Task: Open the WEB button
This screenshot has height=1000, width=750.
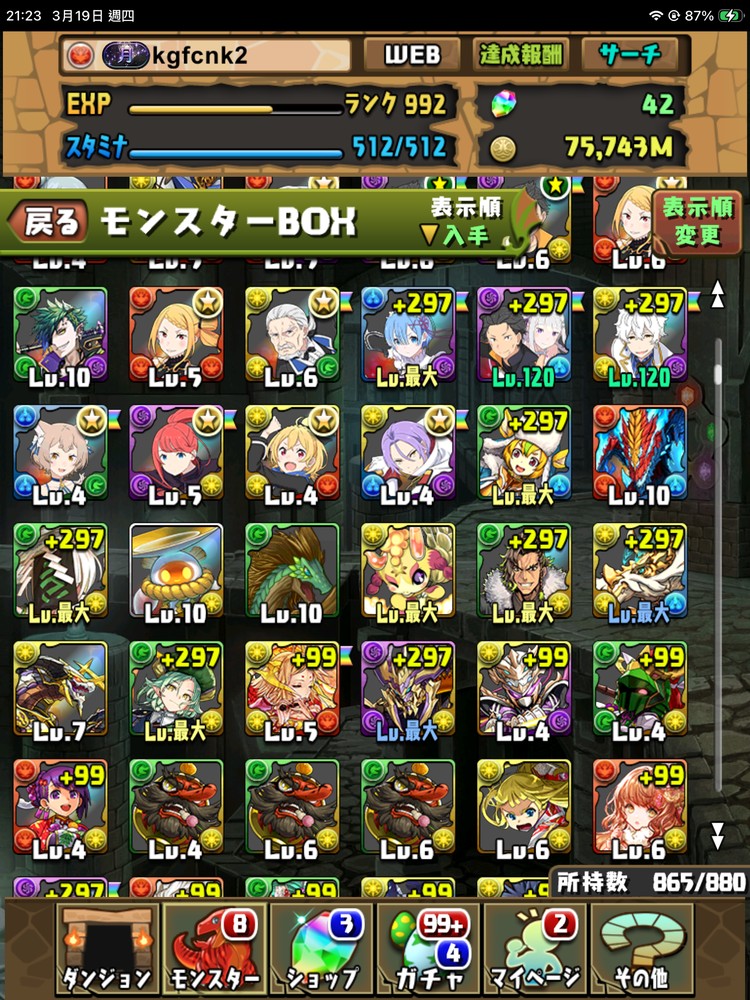Action: [x=411, y=55]
